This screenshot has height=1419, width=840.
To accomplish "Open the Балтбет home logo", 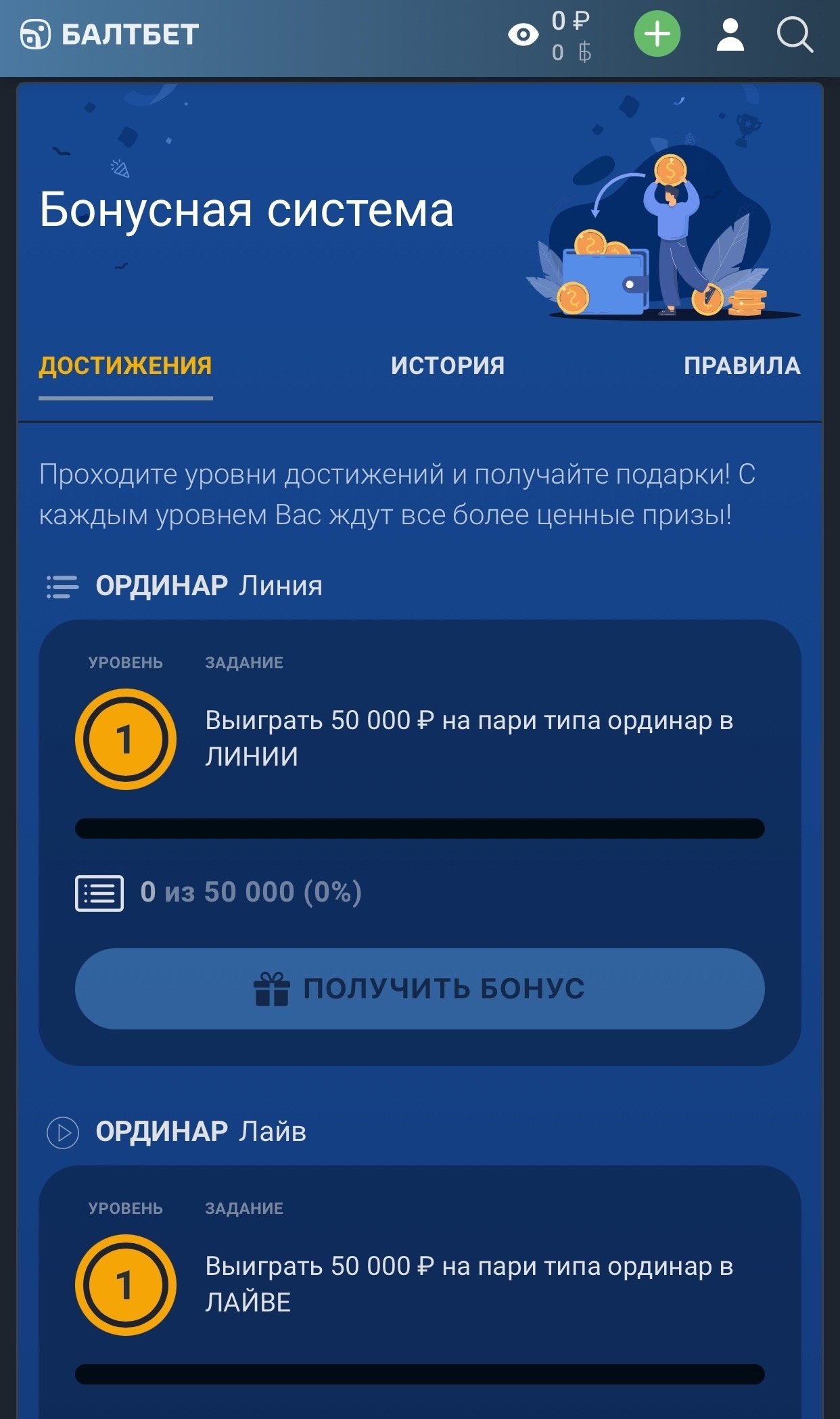I will click(x=110, y=34).
